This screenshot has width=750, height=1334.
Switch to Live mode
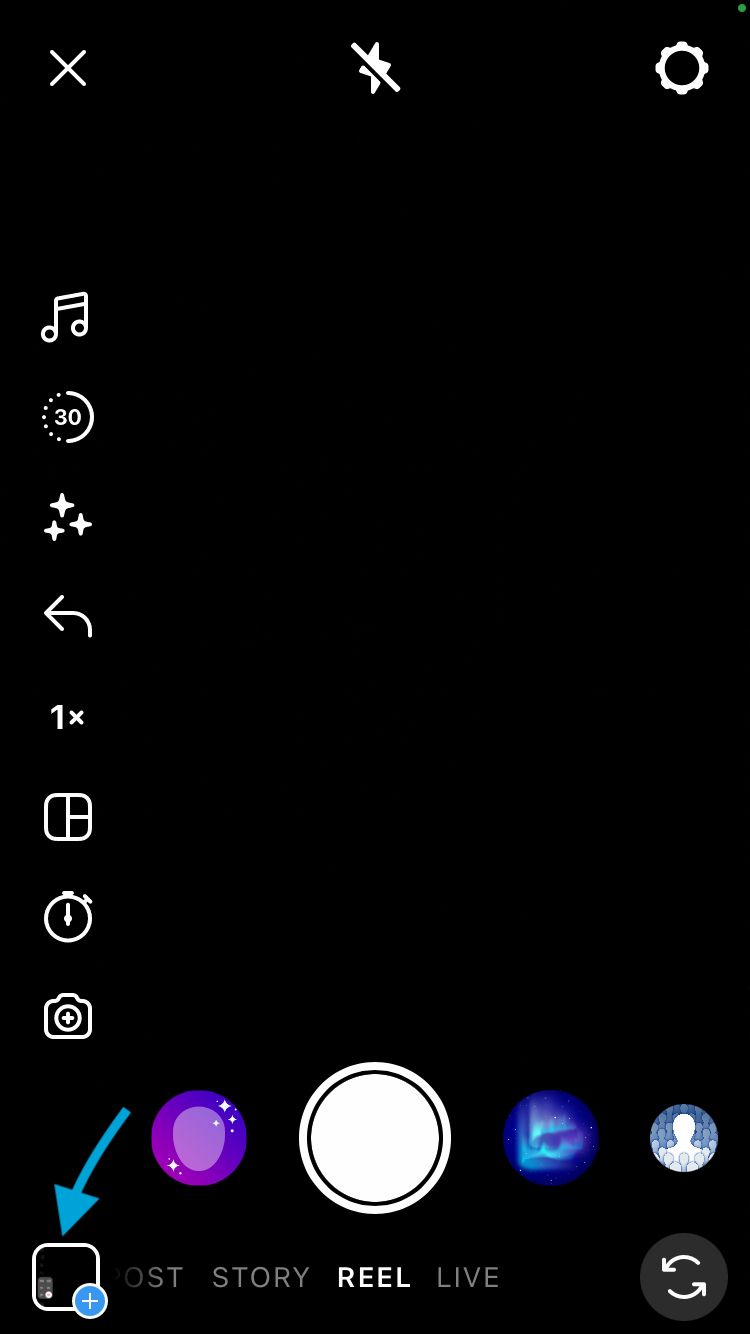(x=468, y=1277)
